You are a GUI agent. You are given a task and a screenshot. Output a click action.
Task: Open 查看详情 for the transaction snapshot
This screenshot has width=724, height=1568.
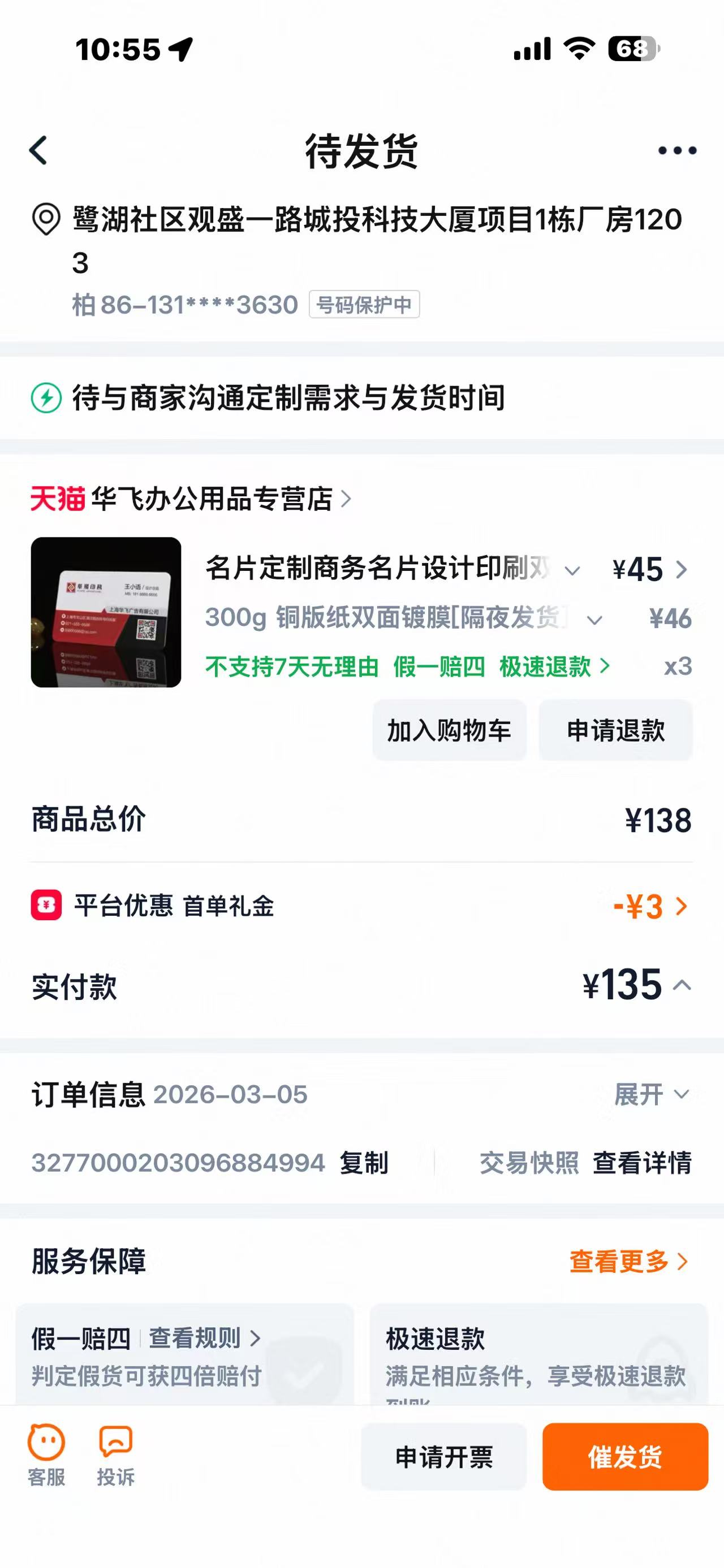[x=642, y=1163]
